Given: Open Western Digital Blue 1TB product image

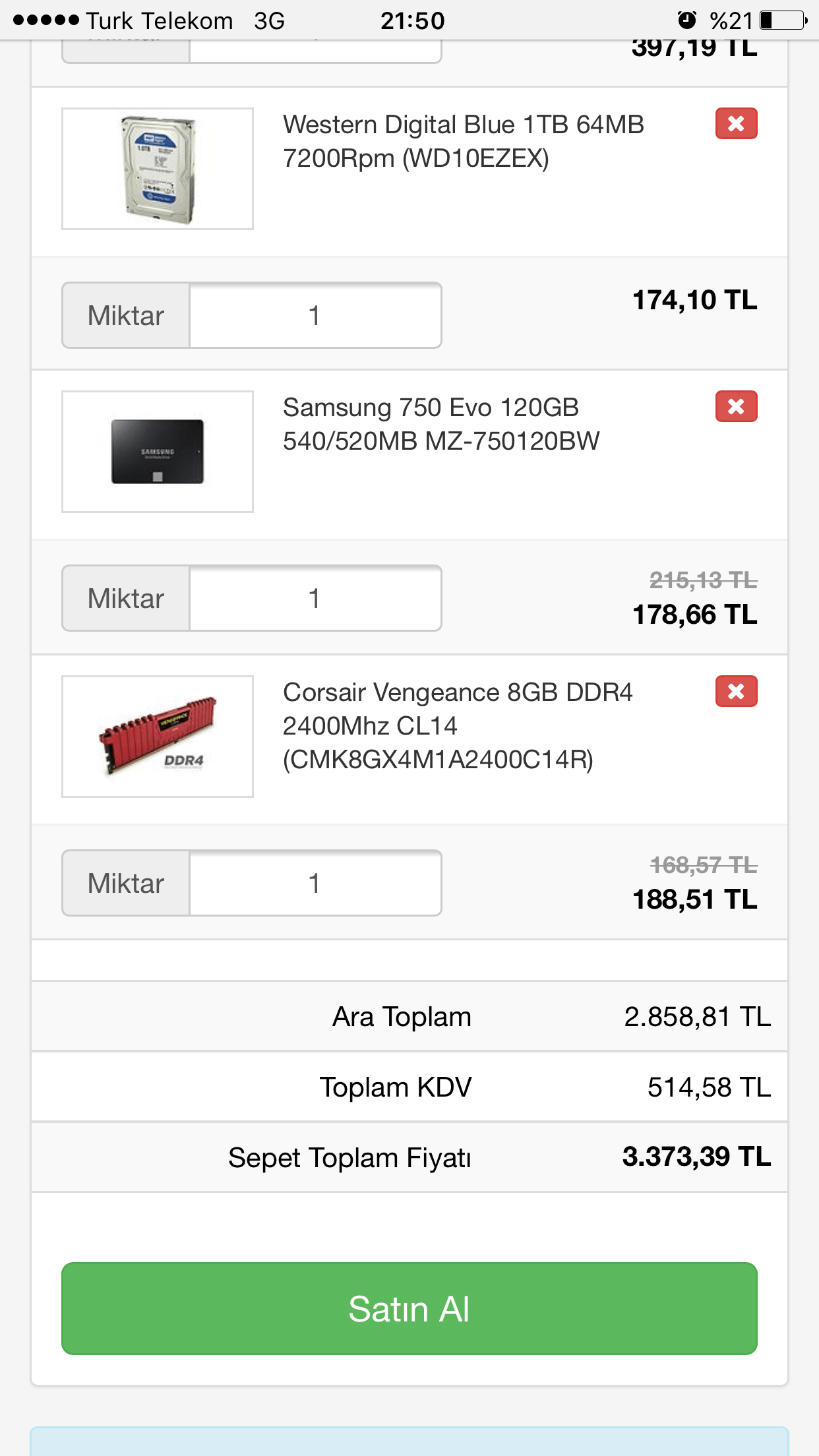Looking at the screenshot, I should (x=158, y=169).
